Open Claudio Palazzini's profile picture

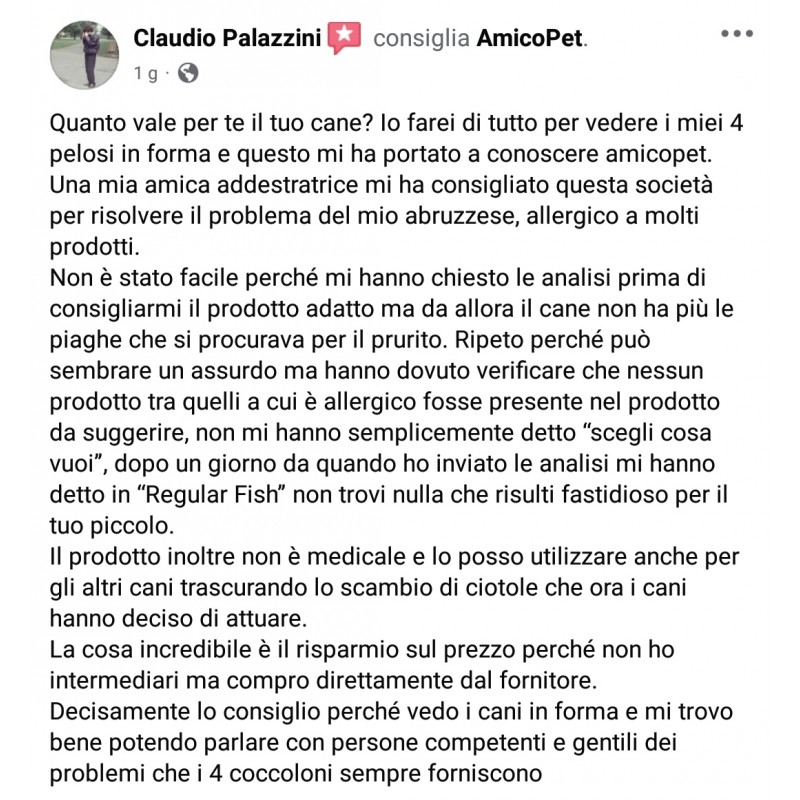click(85, 54)
